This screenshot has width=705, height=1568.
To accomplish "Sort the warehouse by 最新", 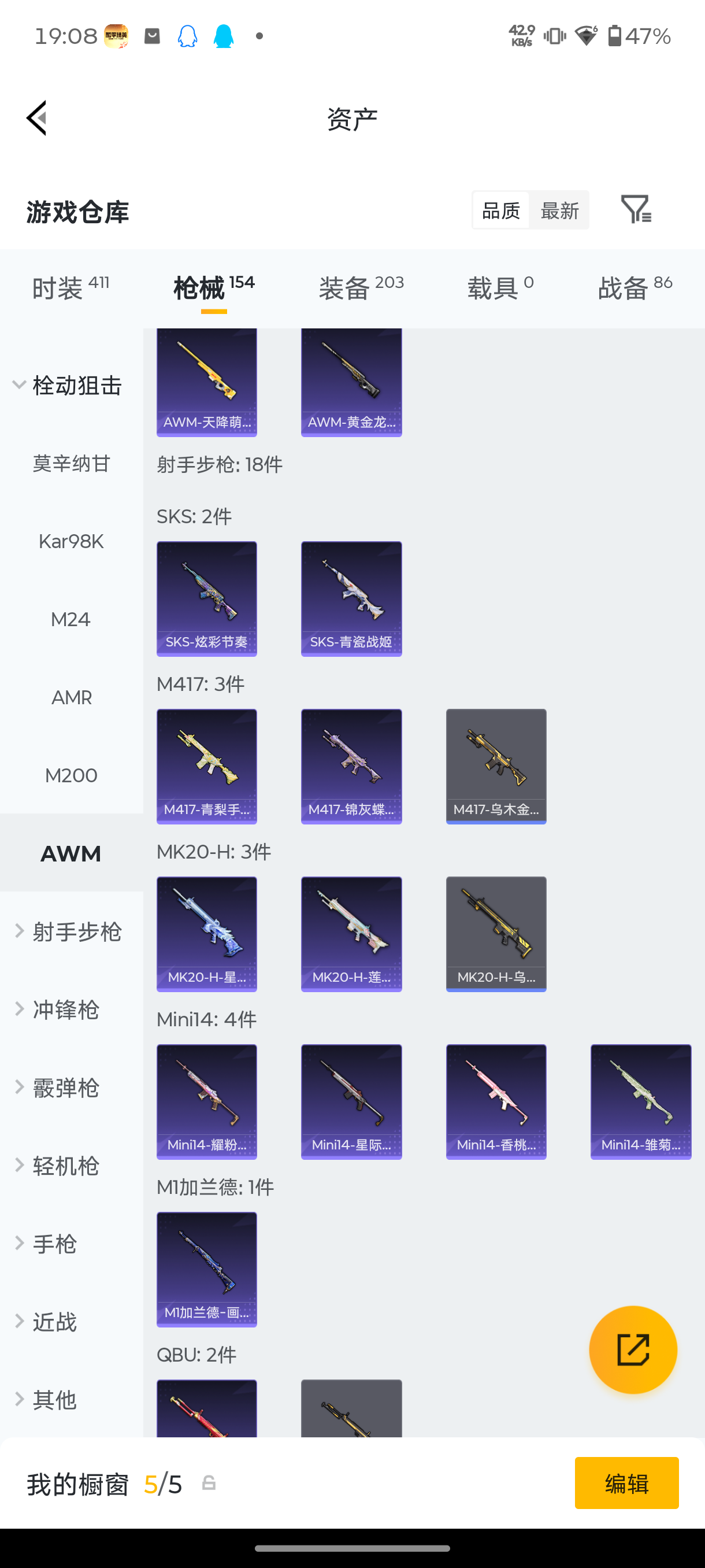I will point(559,210).
